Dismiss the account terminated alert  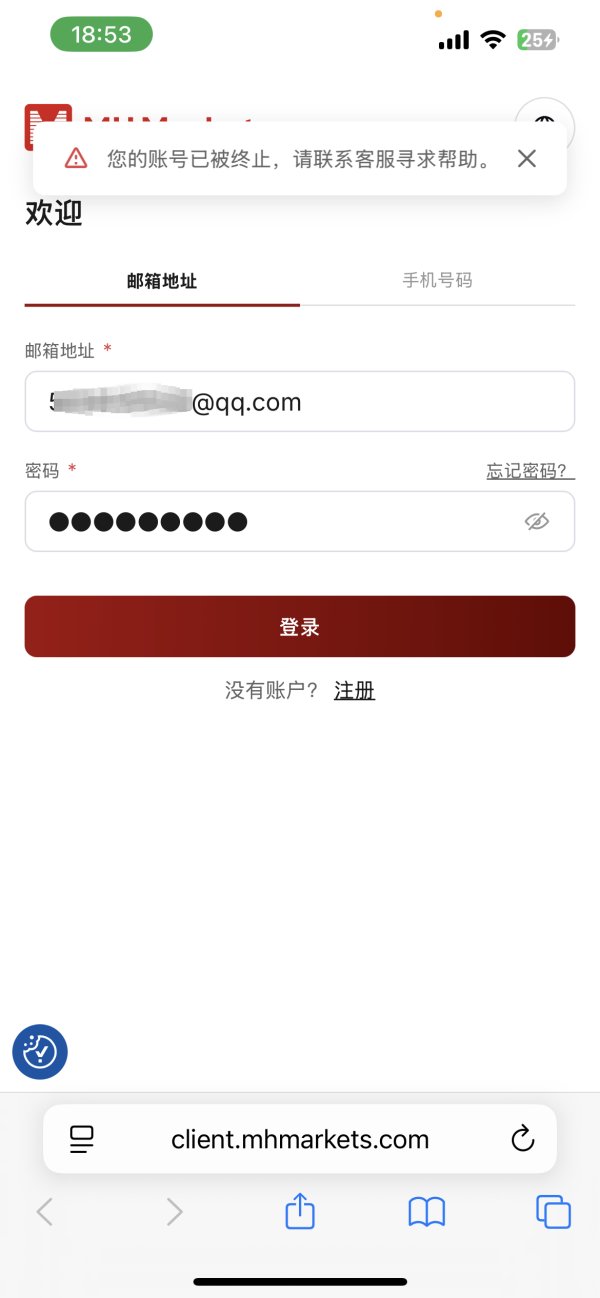527,158
